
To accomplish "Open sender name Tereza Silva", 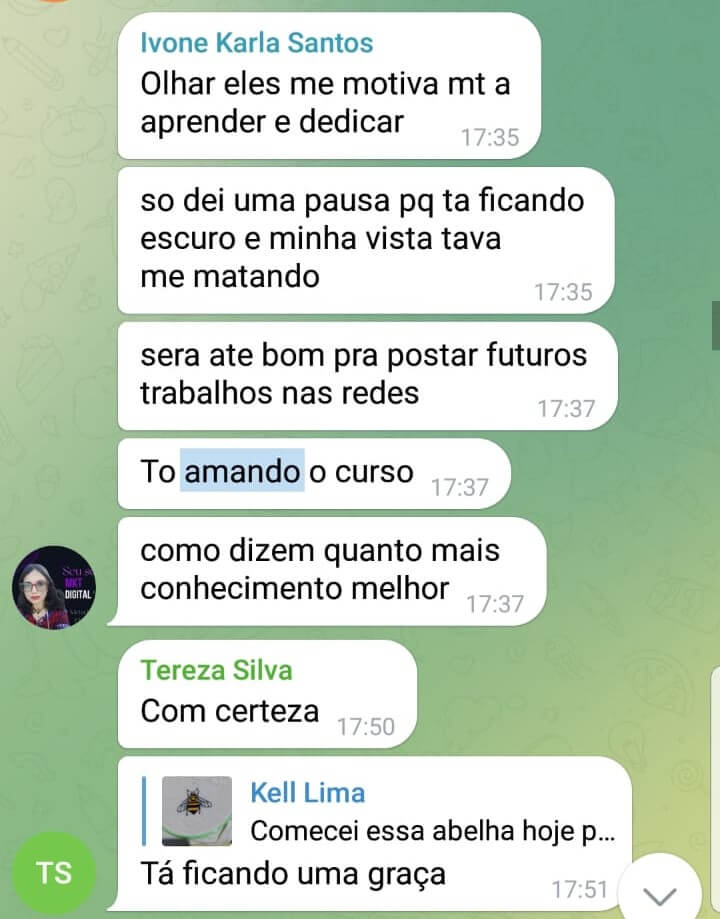I will click(216, 670).
